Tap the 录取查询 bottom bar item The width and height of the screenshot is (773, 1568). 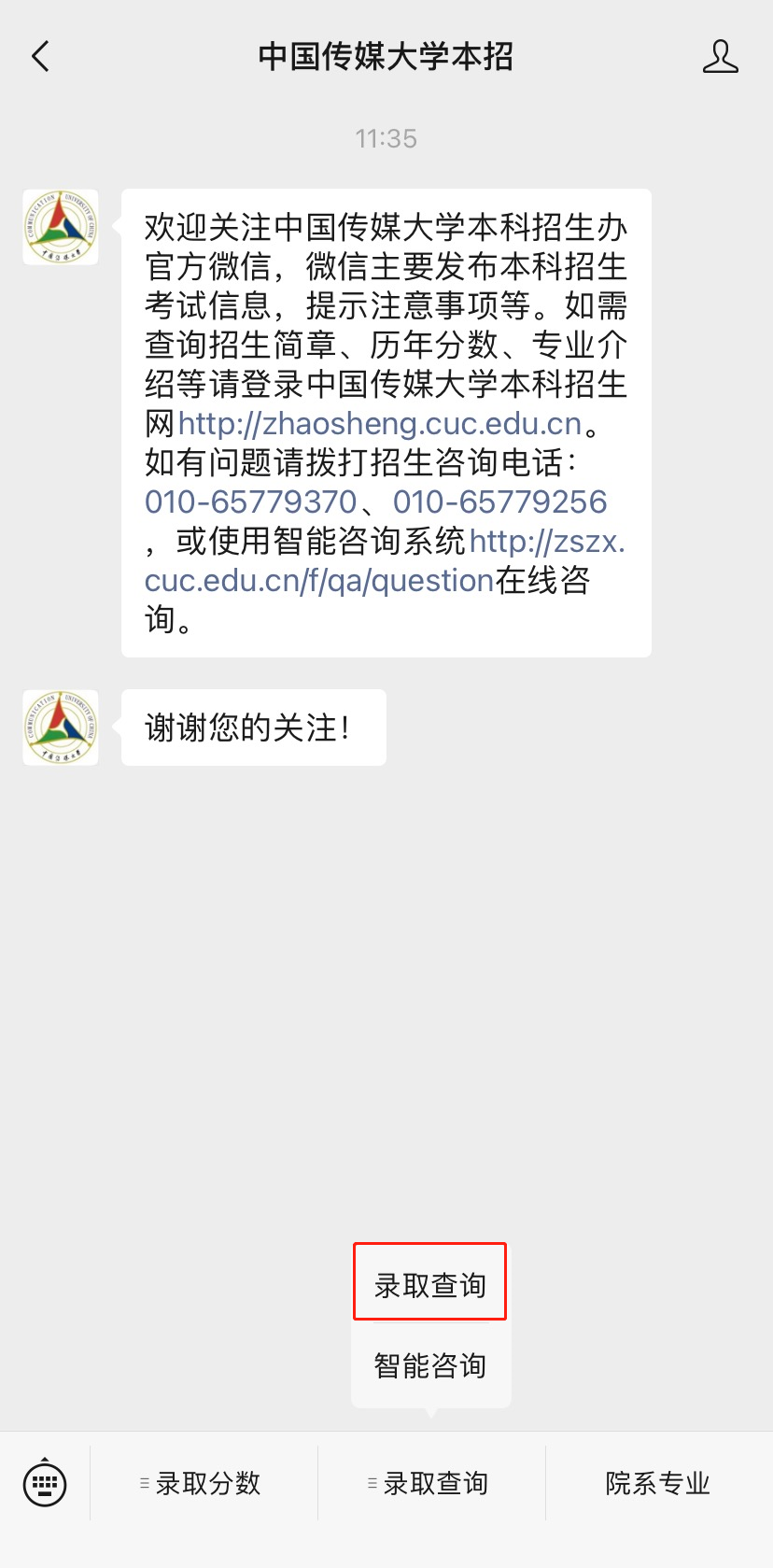coord(432,1483)
